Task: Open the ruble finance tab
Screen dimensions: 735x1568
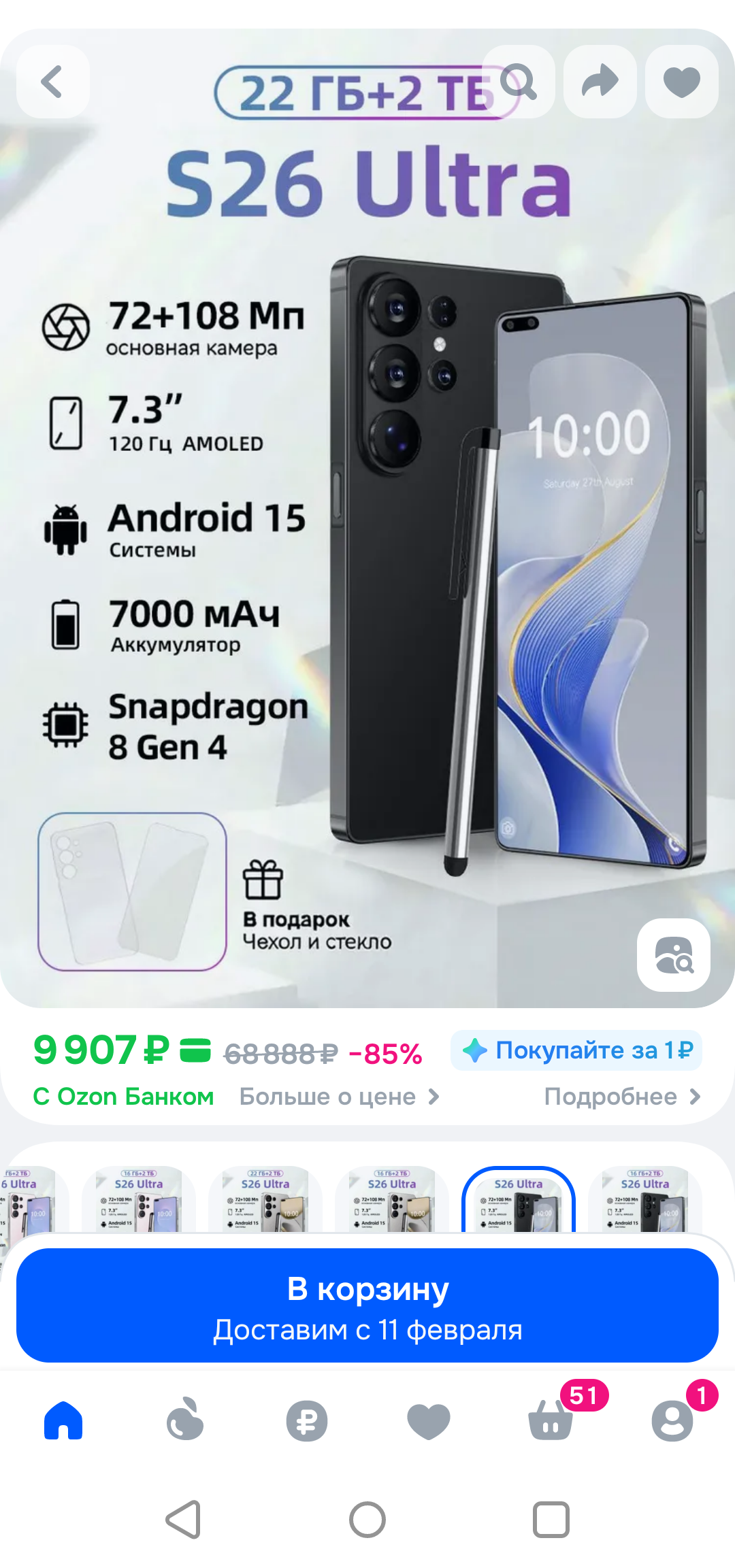Action: (x=307, y=1420)
